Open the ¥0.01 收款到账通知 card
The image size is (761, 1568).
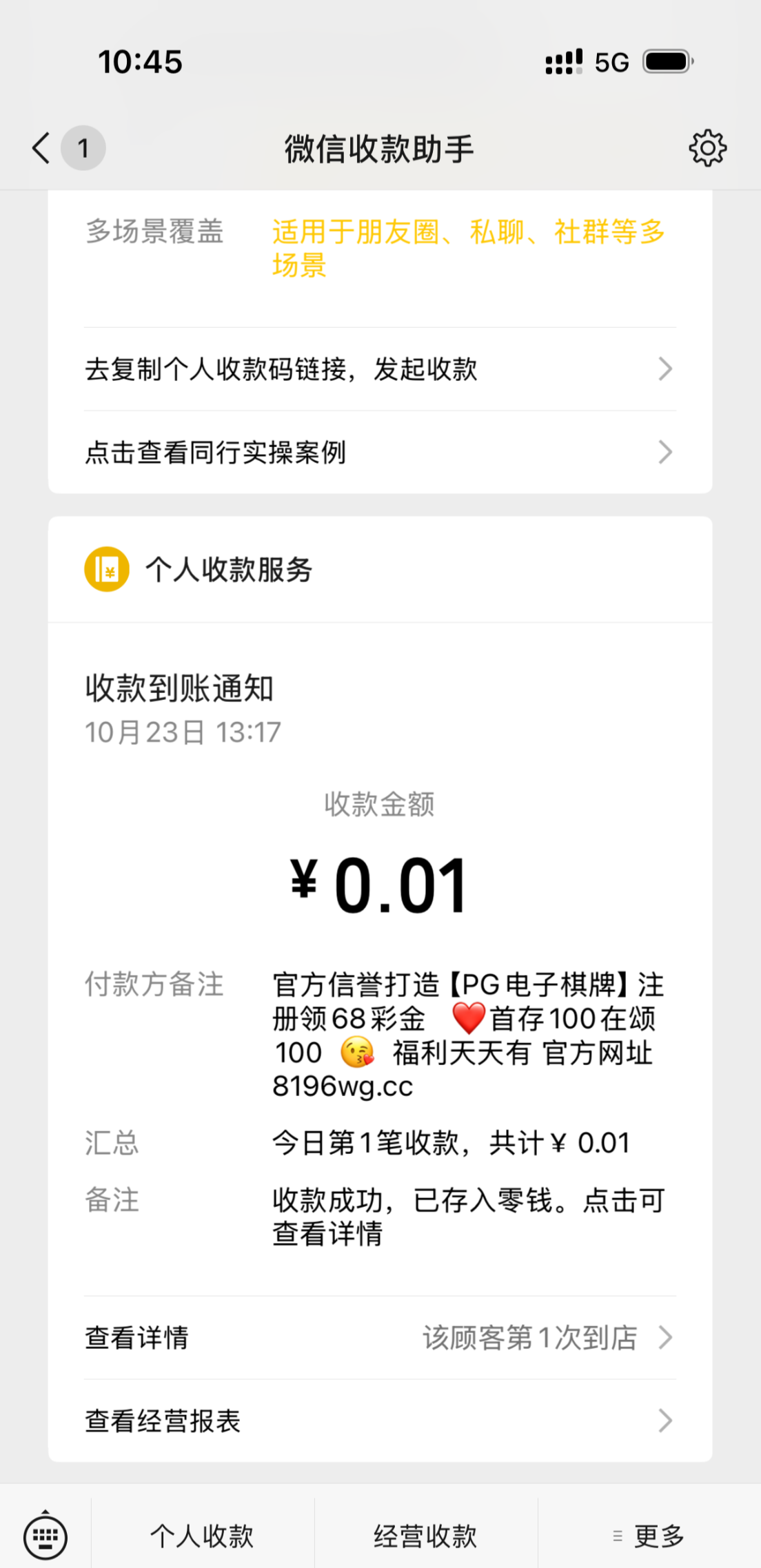pyautogui.click(x=379, y=889)
